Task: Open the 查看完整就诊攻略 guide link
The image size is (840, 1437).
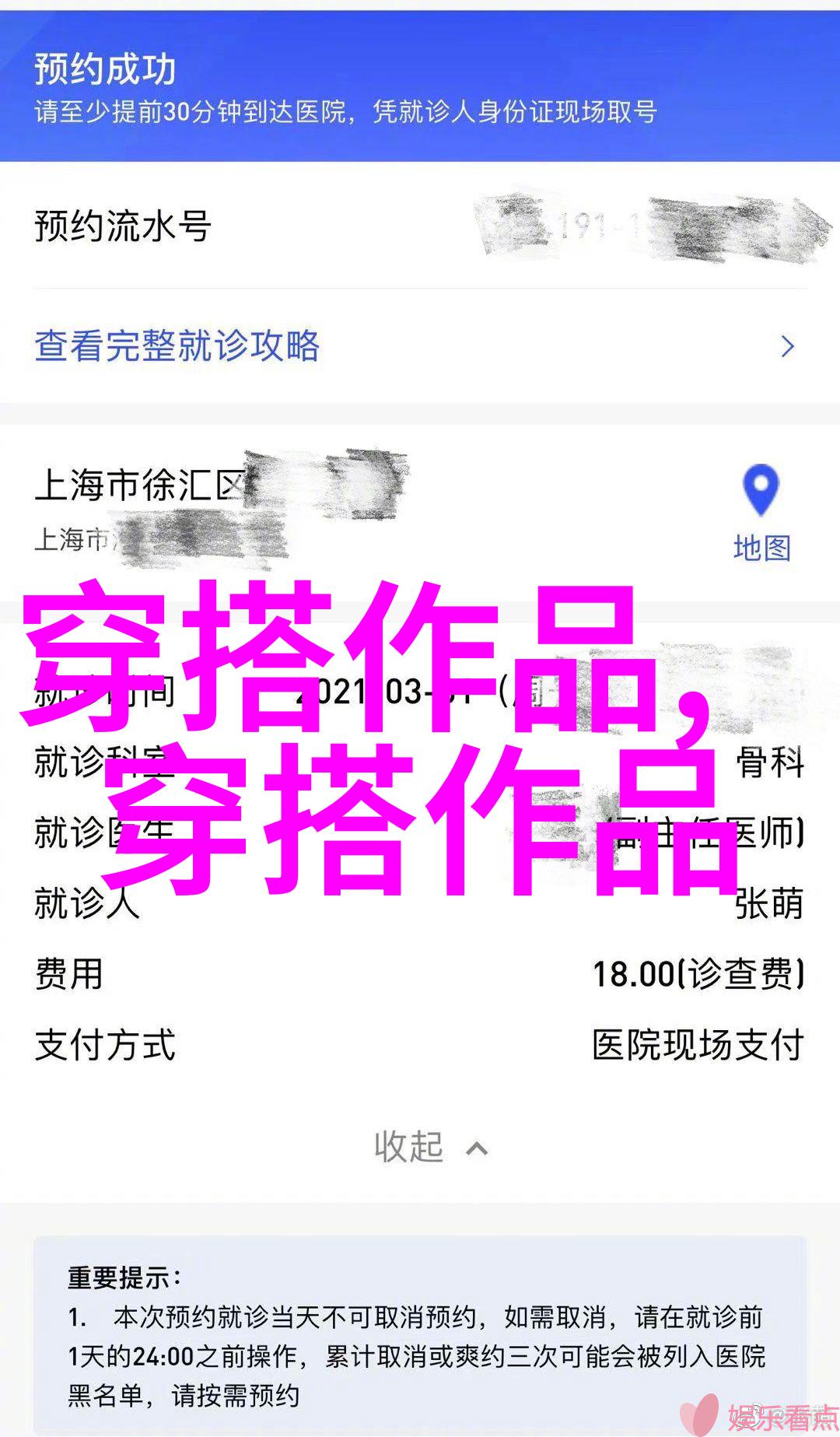Action: pos(177,346)
